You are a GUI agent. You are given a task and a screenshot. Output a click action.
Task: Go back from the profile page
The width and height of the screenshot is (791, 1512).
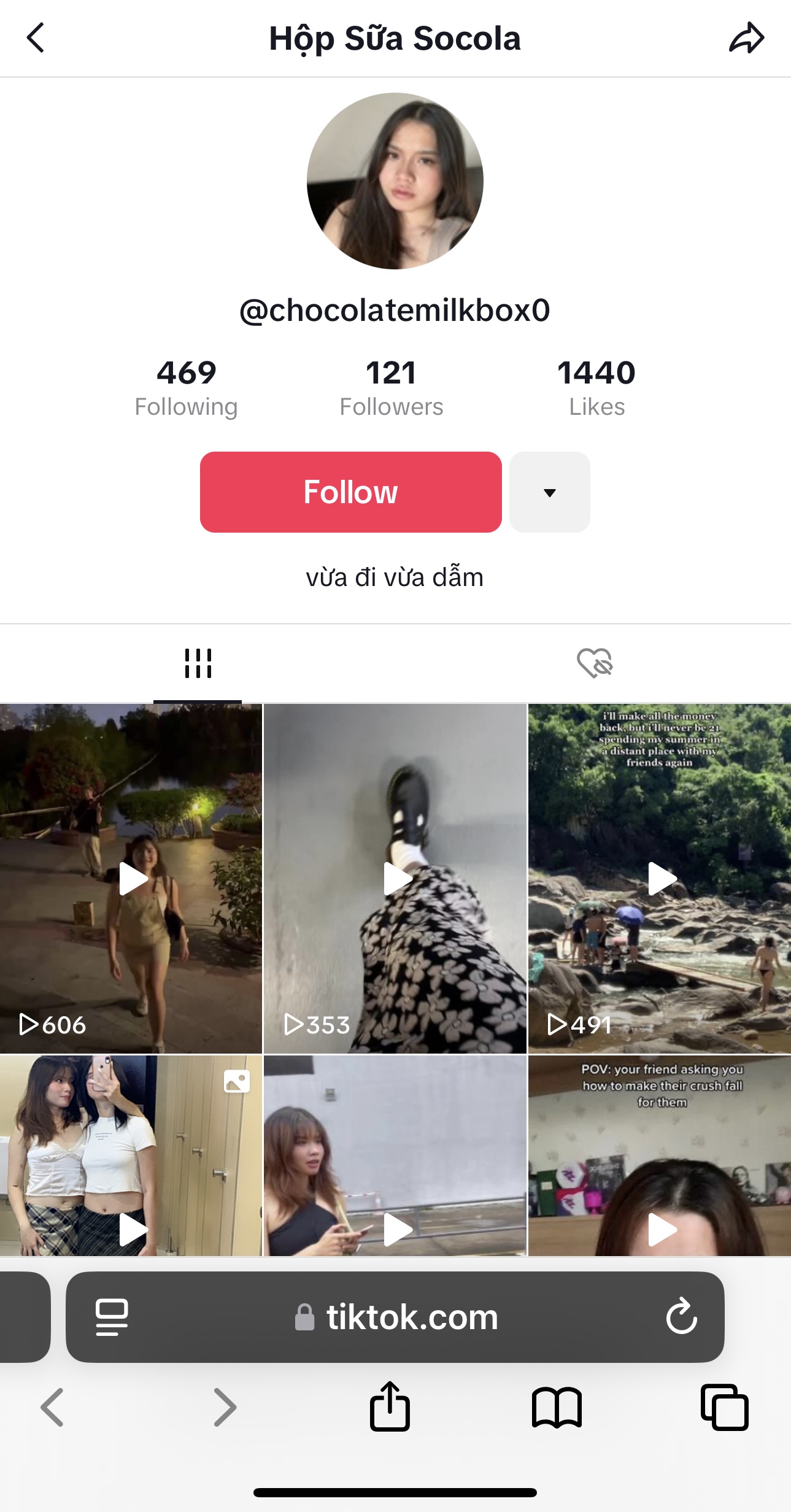point(36,38)
